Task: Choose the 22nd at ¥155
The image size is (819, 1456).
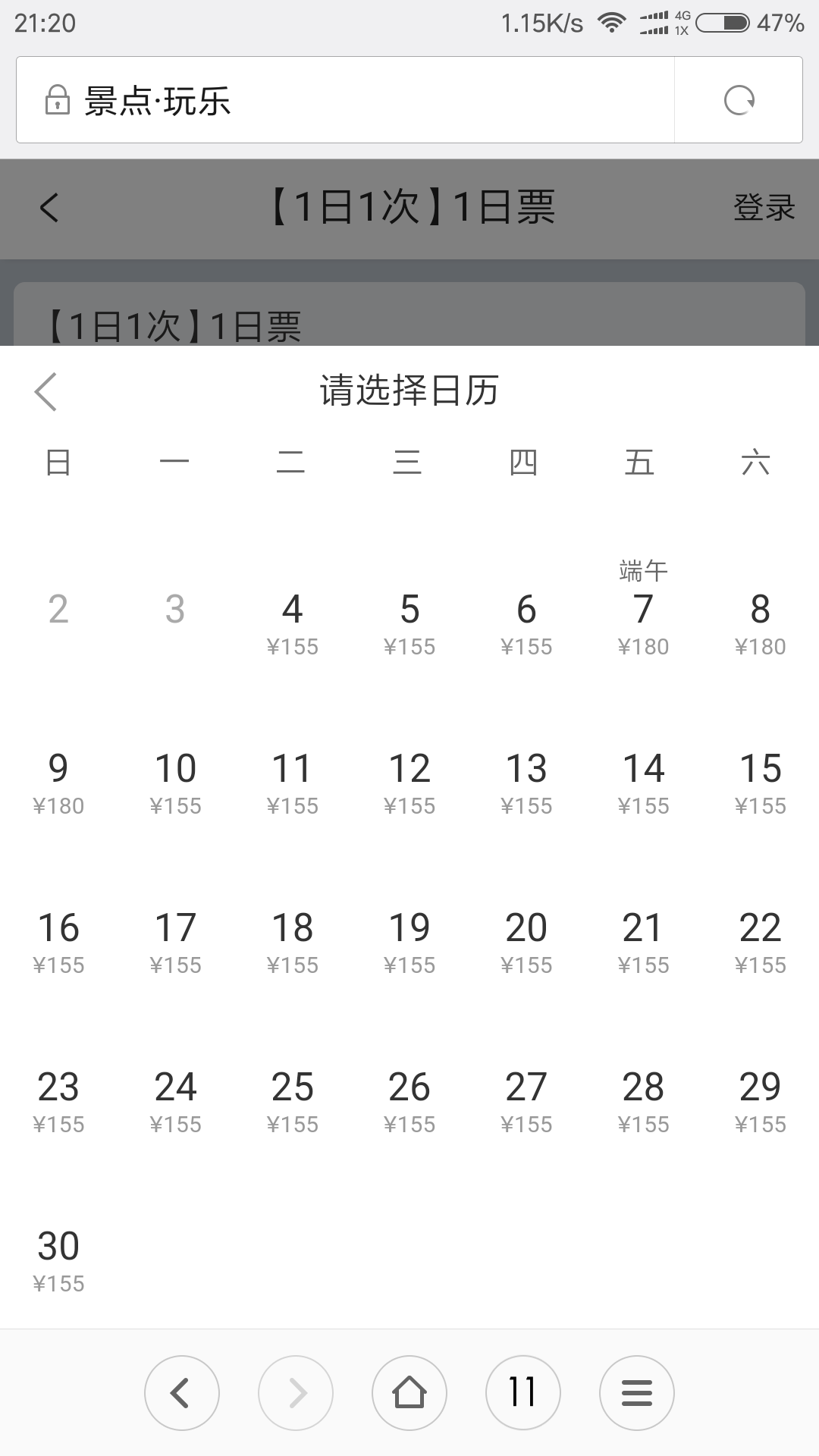Action: tap(760, 942)
